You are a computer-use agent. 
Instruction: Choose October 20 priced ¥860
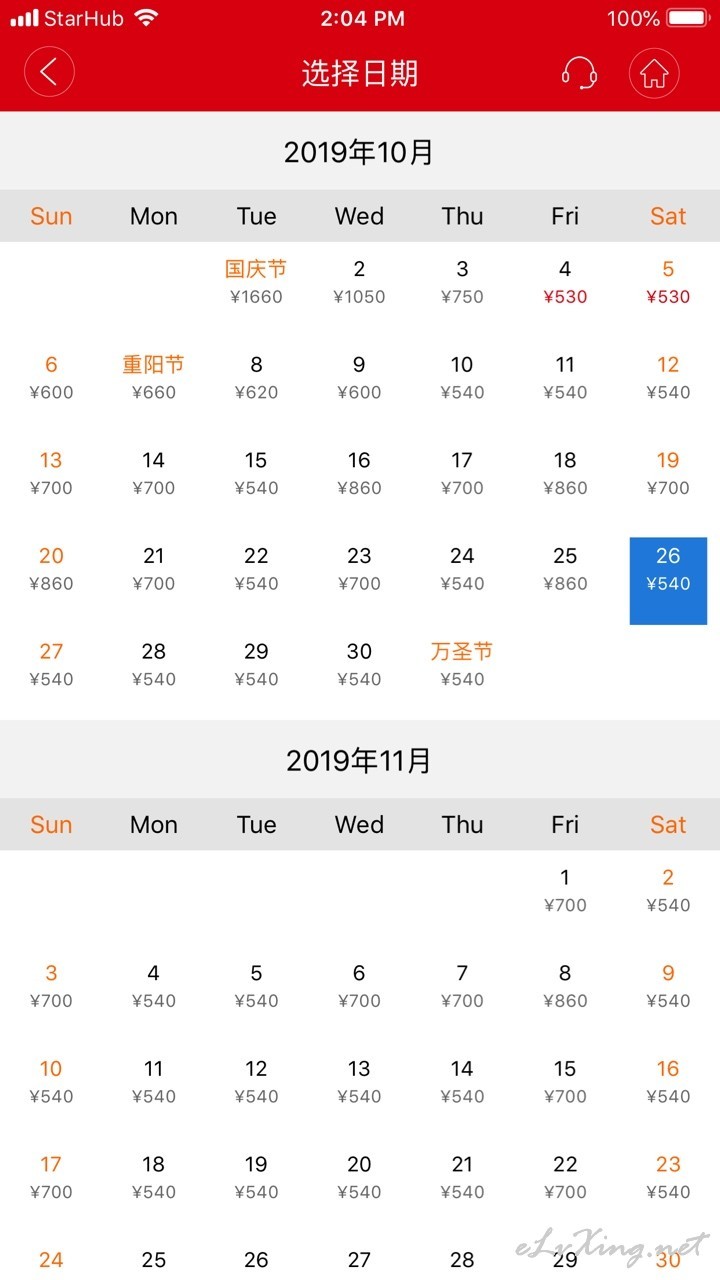point(50,569)
